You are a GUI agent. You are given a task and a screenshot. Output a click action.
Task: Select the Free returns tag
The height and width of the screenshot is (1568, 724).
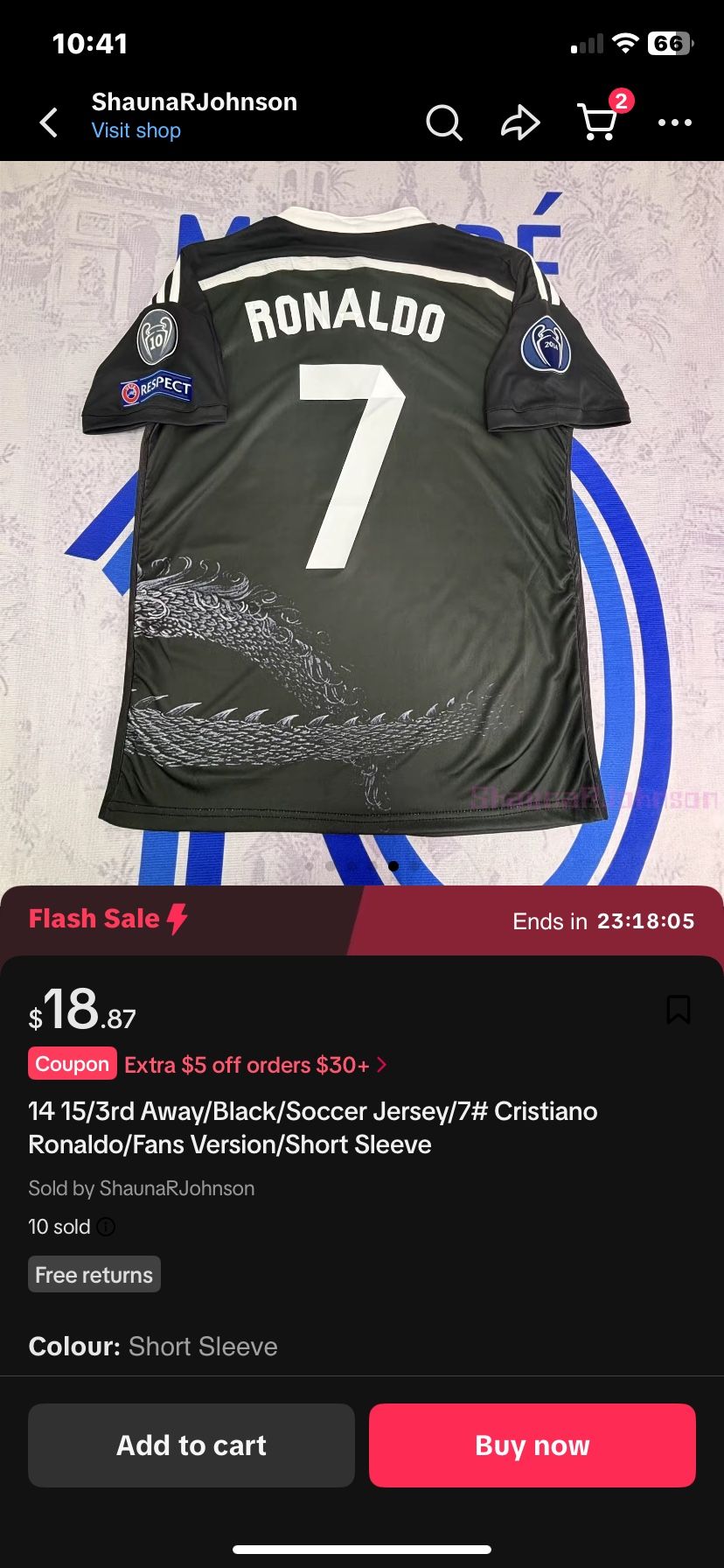94,1274
